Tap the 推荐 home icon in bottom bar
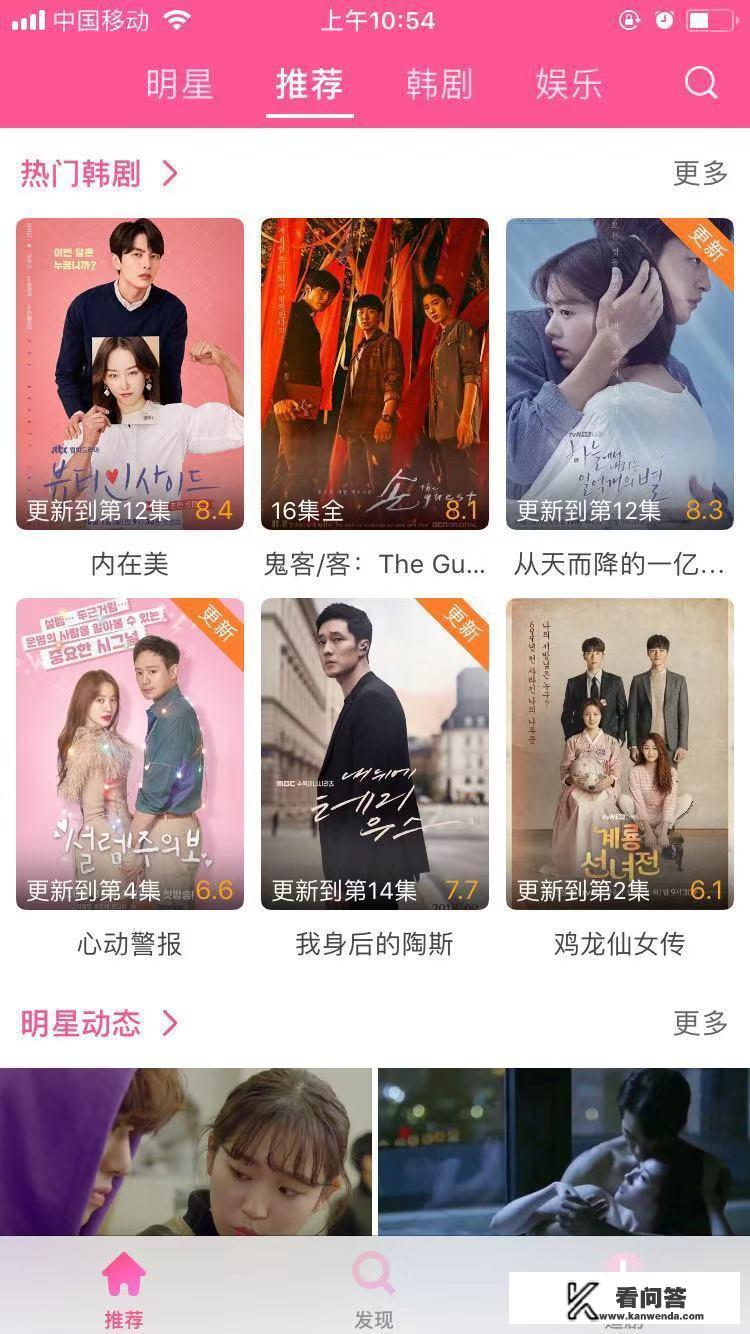This screenshot has width=750, height=1334. [122, 1275]
